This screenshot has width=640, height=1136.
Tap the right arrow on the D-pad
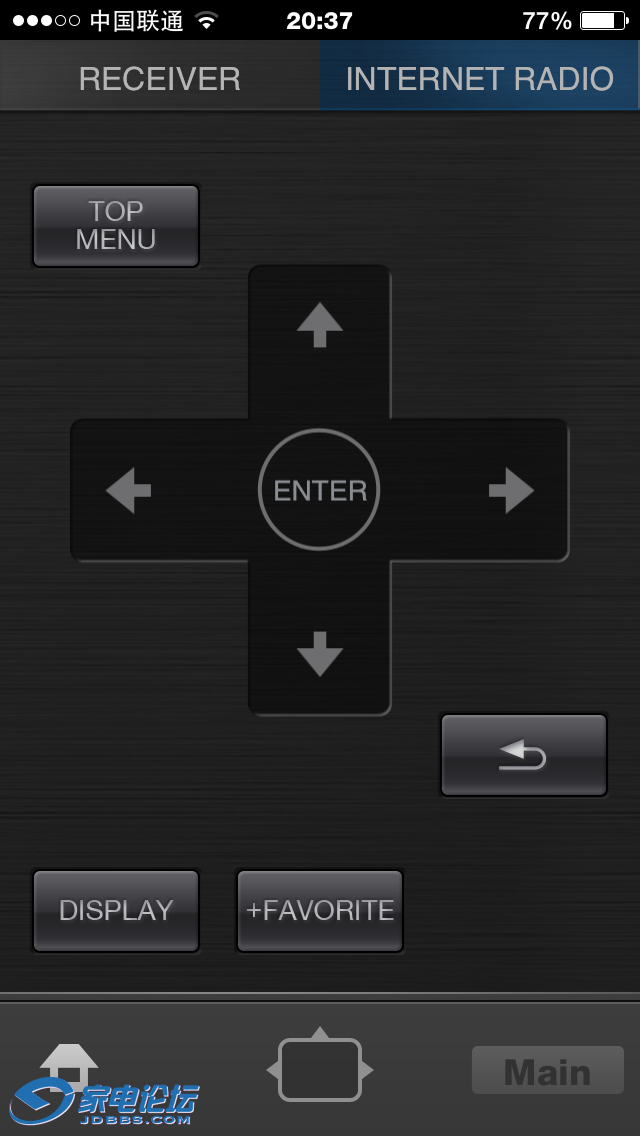tap(511, 491)
